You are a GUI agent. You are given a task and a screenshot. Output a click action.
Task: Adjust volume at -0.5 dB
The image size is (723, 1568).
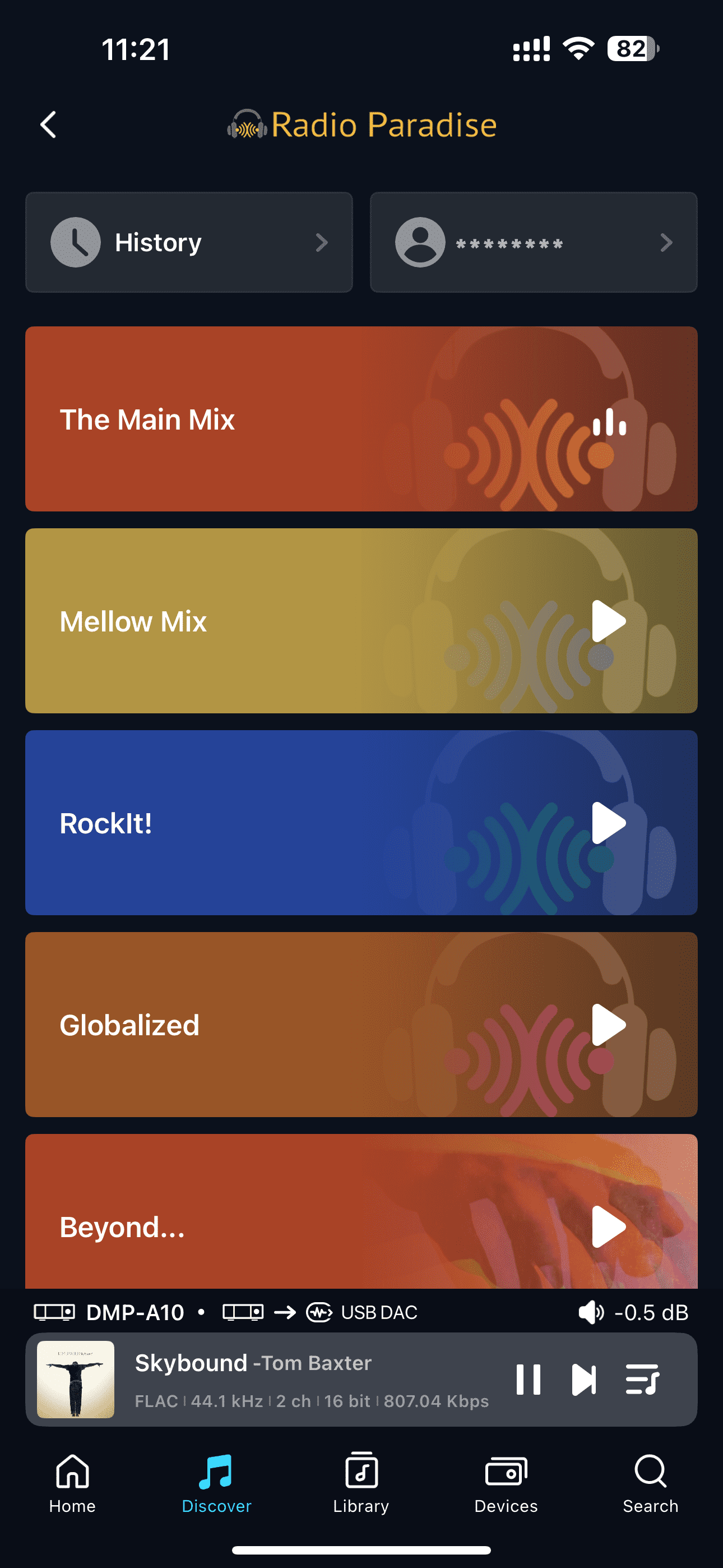633,1312
